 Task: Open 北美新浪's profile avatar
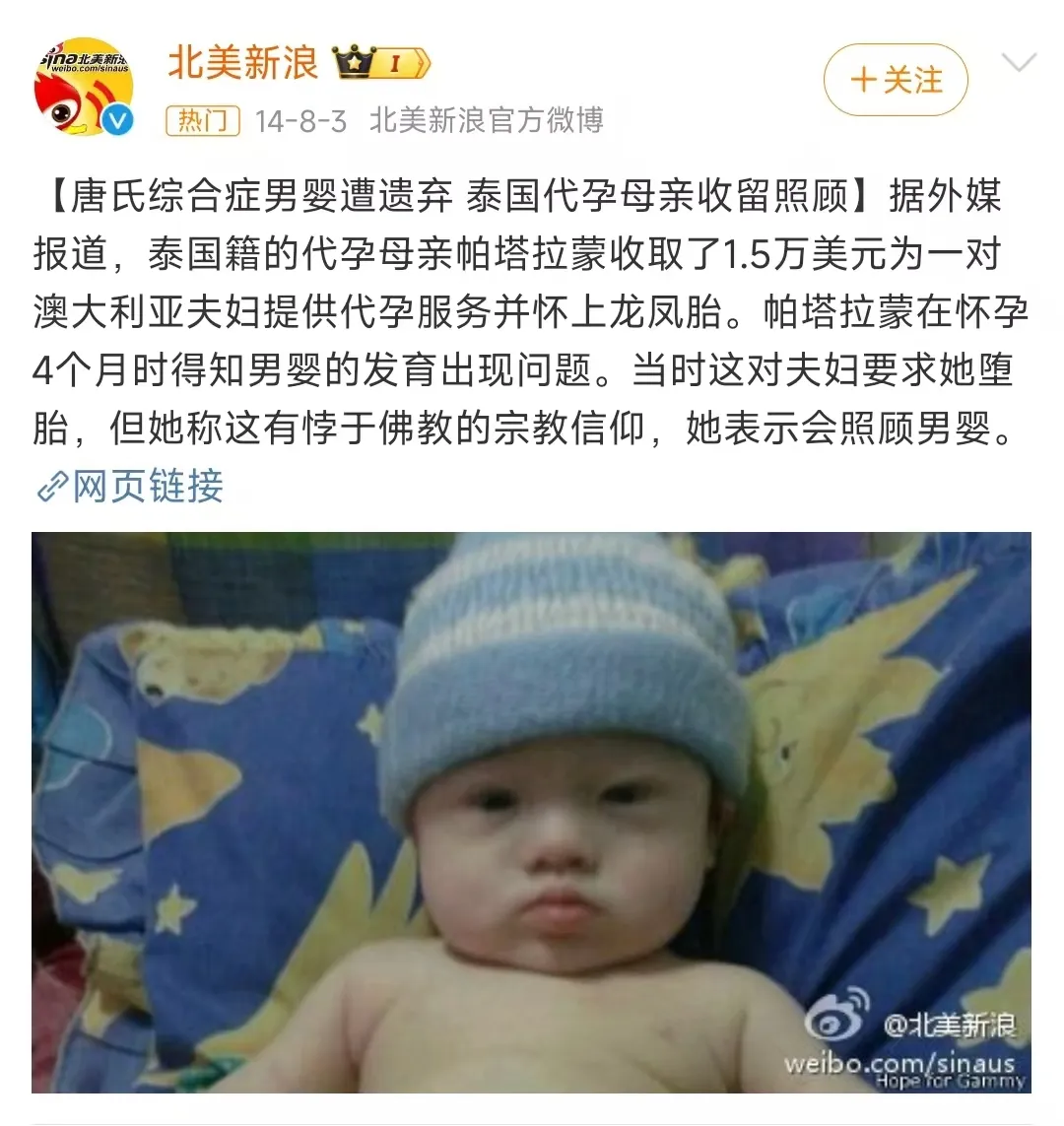point(84,86)
